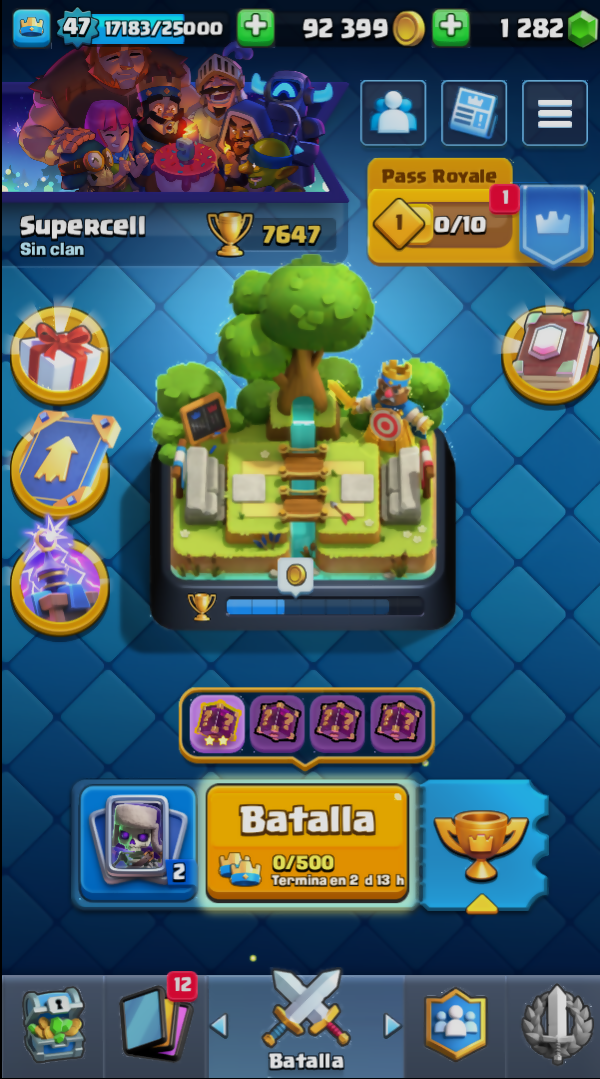Switch to the clan social tab
Screen dimensions: 600x1079
(455, 1024)
